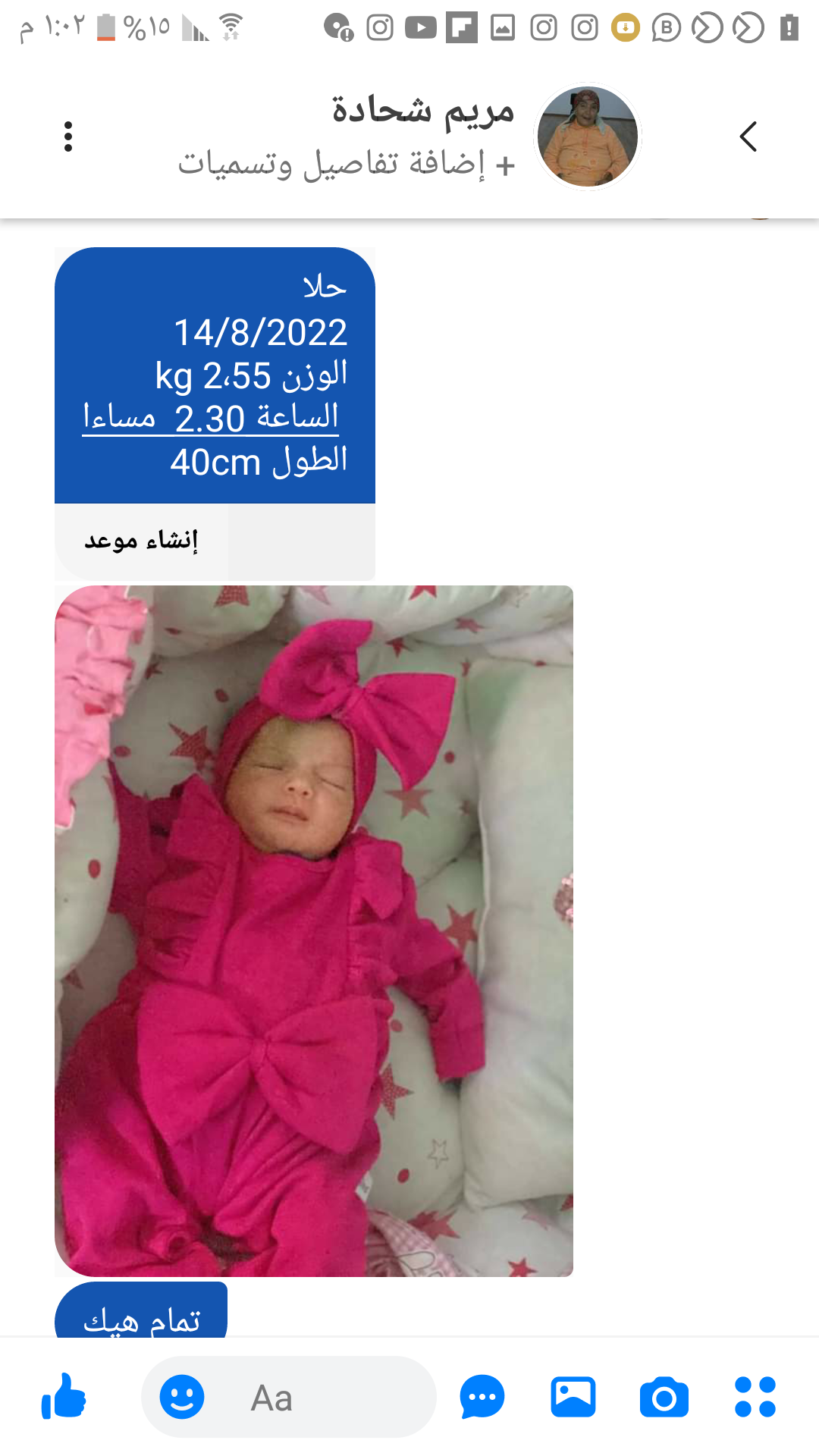The image size is (819, 1456).
Task: Send a thumbs-up like
Action: 64,1396
